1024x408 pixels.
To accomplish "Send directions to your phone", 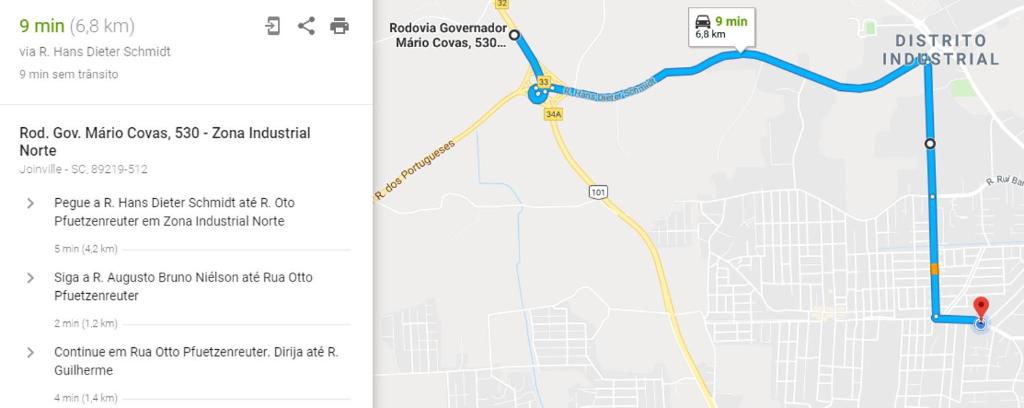I will [273, 26].
